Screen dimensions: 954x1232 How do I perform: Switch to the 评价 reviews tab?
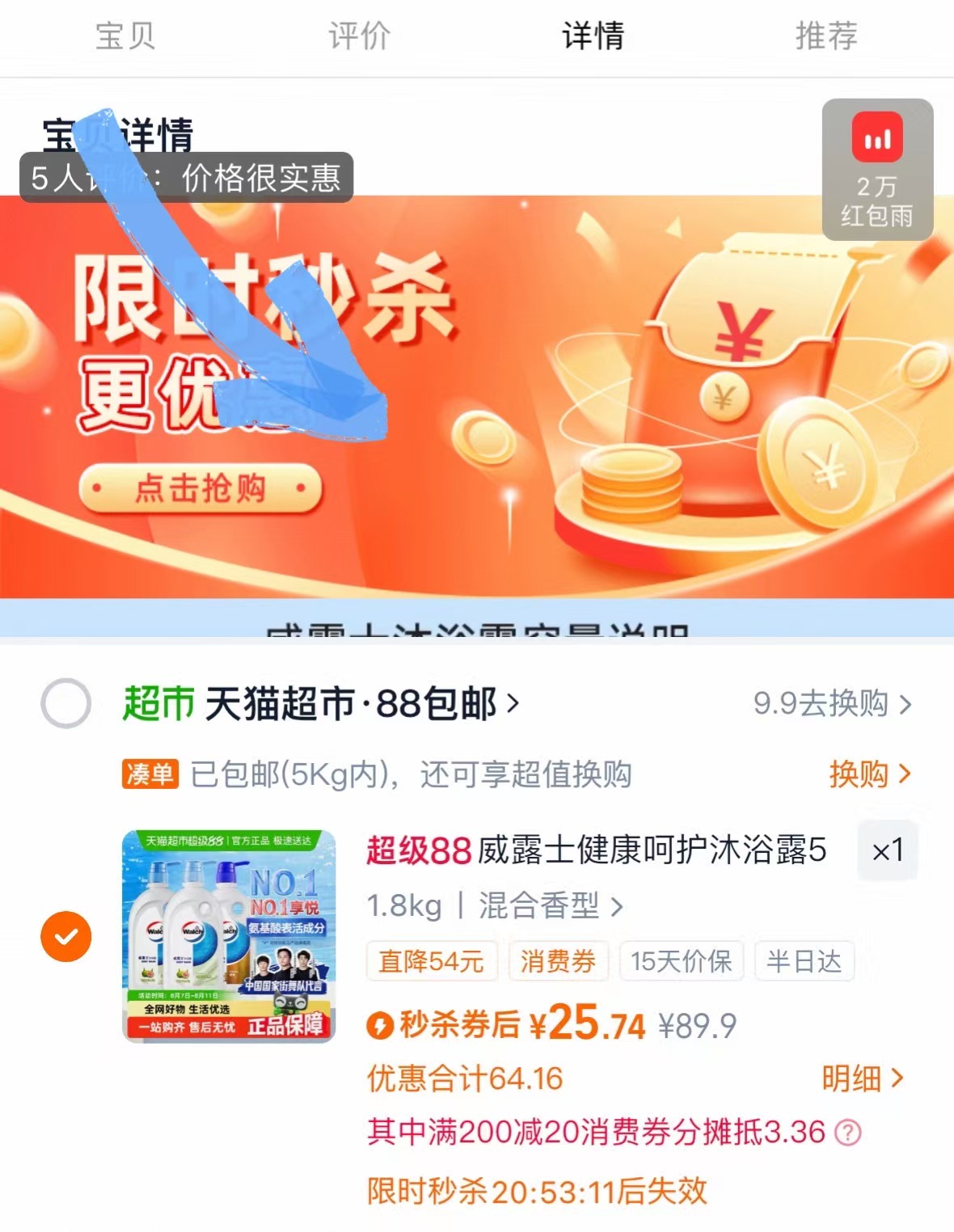pyautogui.click(x=358, y=35)
